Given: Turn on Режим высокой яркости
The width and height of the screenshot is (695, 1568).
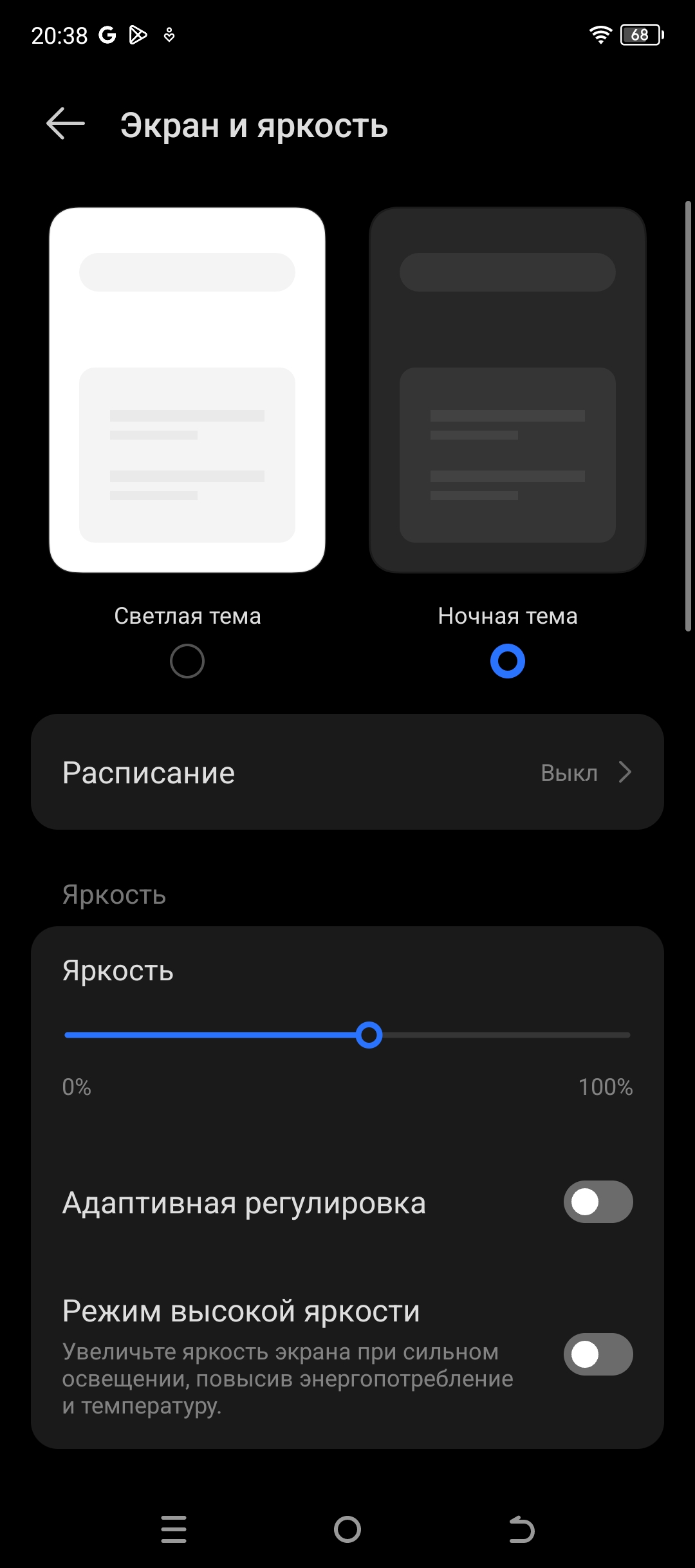Looking at the screenshot, I should click(x=598, y=1354).
